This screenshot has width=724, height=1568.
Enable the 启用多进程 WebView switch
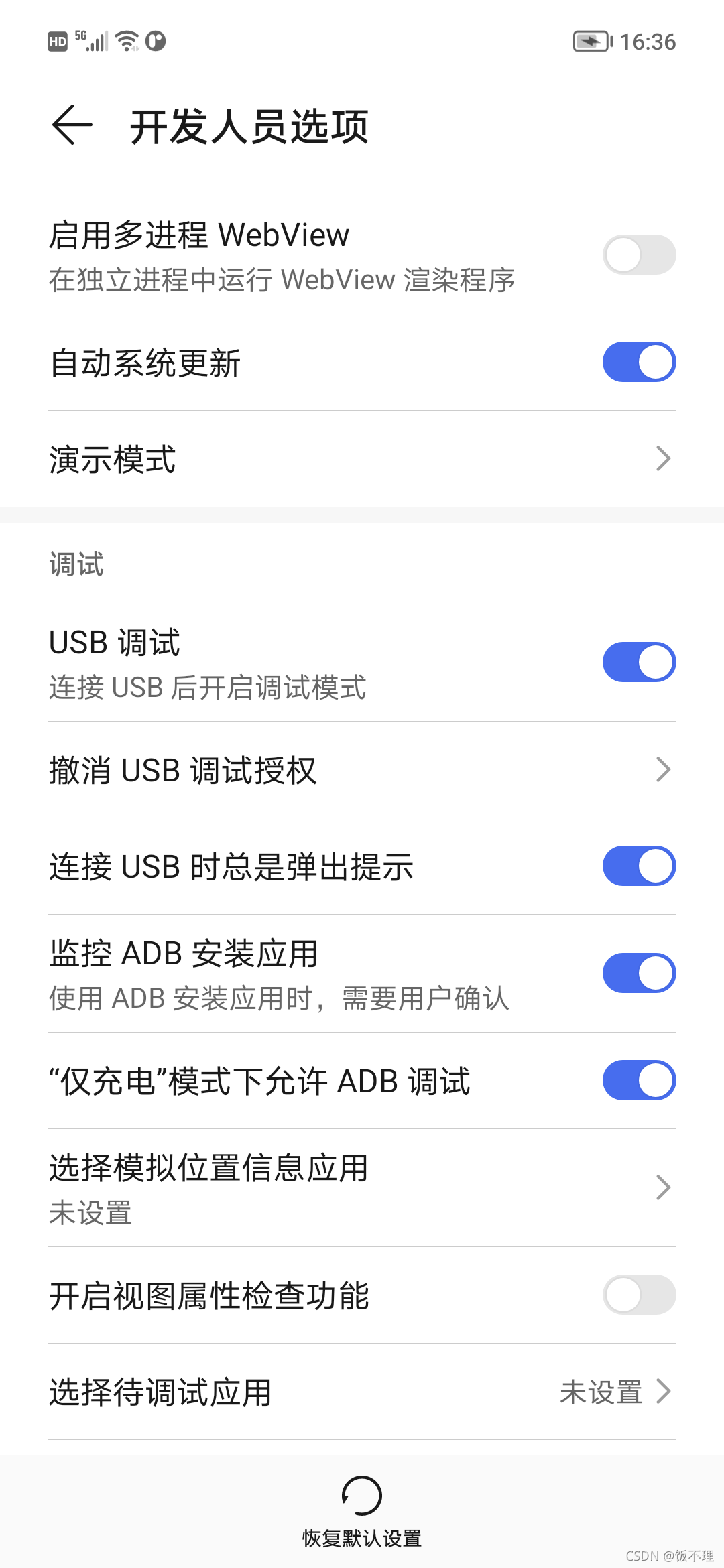tap(638, 255)
